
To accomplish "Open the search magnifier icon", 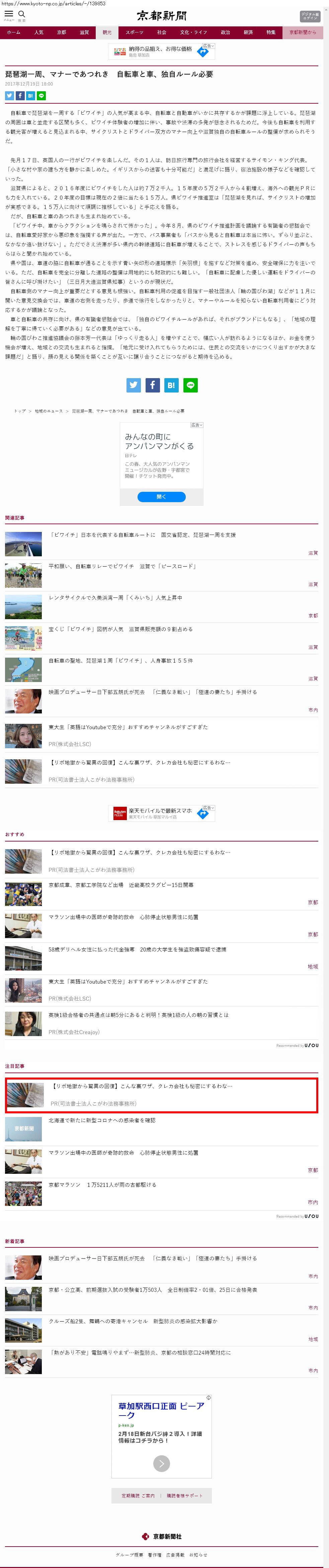I will [22, 14].
